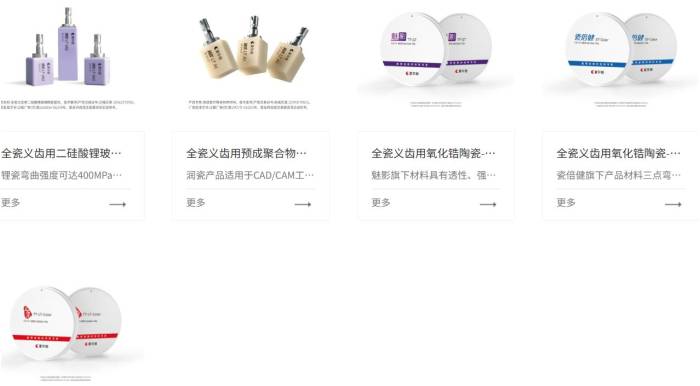The image size is (700, 386).
Task: Open the blue-labeled 瓷倍健 zirconia disc image
Action: tap(621, 58)
